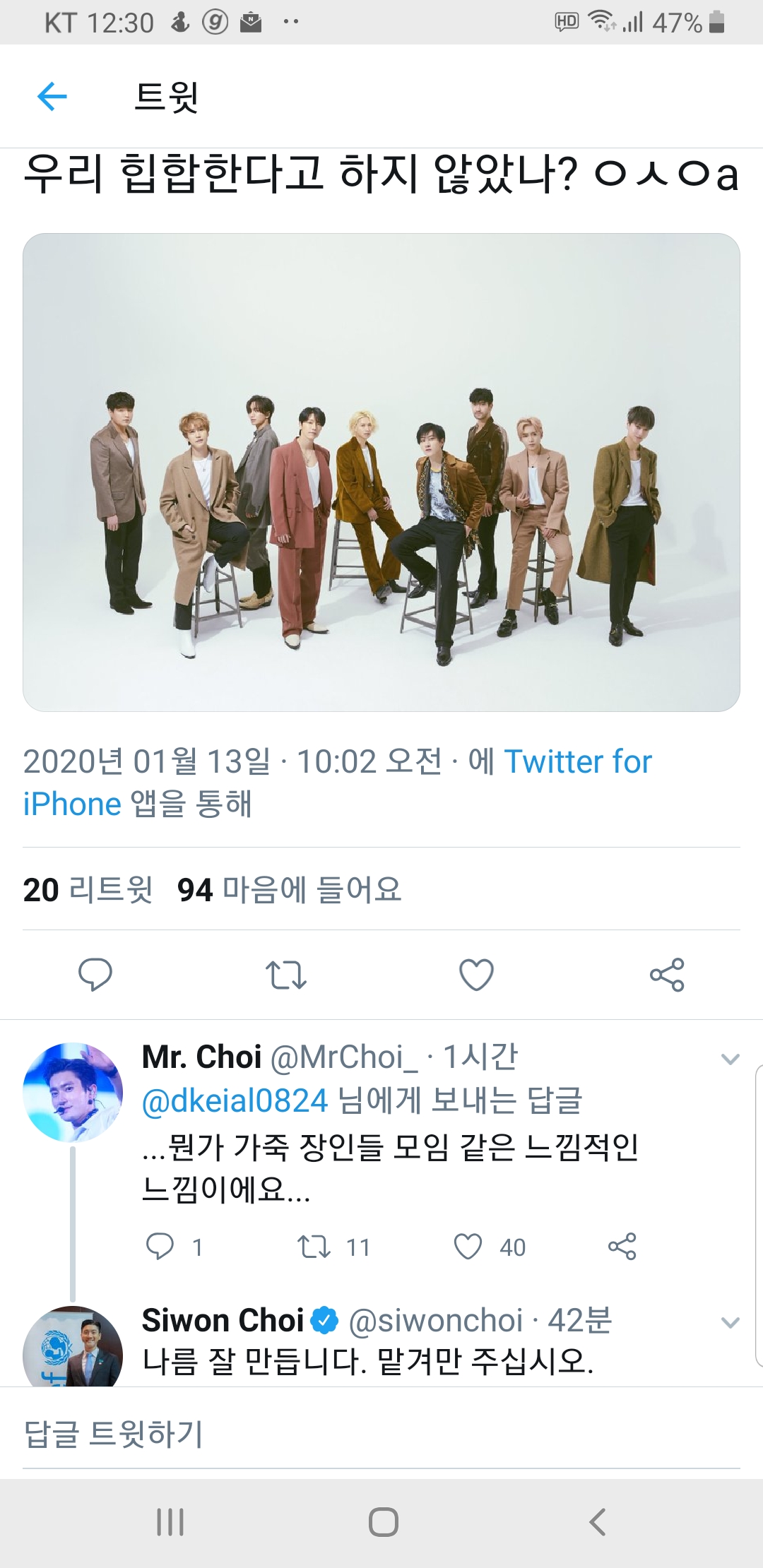Expand options for Siwon Choi's reply
763x1568 pixels.
pos(730,1322)
